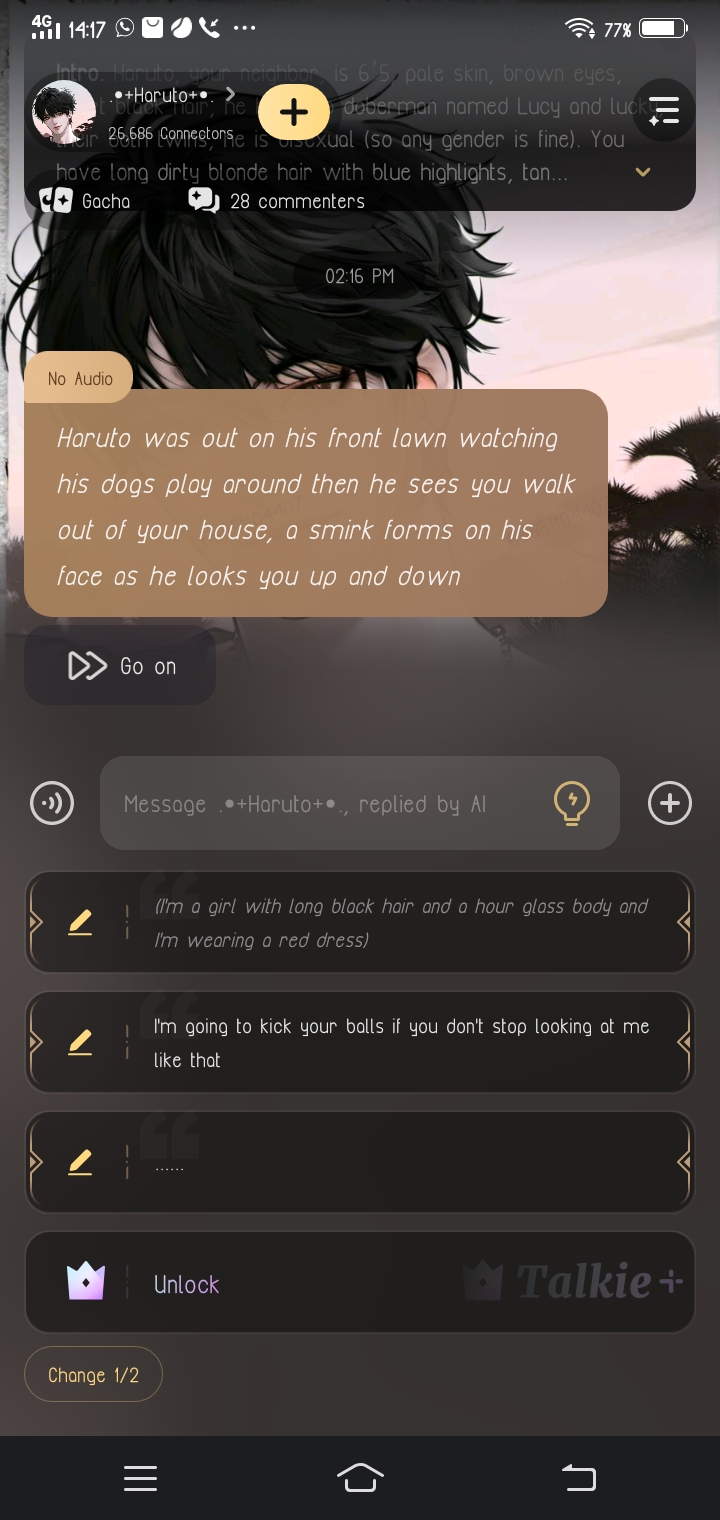The height and width of the screenshot is (1520, 720).
Task: Edit the red dress suggested reply
Action: pyautogui.click(x=80, y=922)
